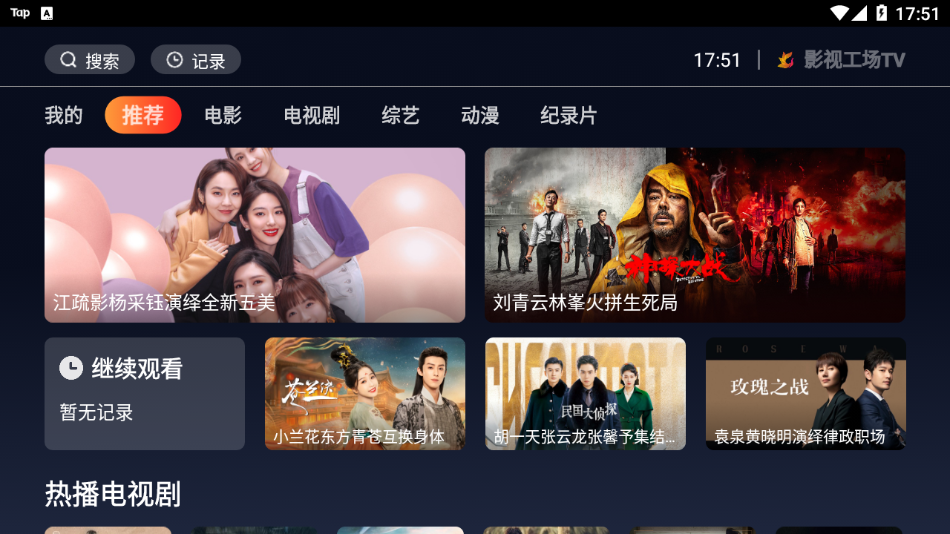950x534 pixels.
Task: Switch to the 纪录片 tab
Action: tap(568, 115)
